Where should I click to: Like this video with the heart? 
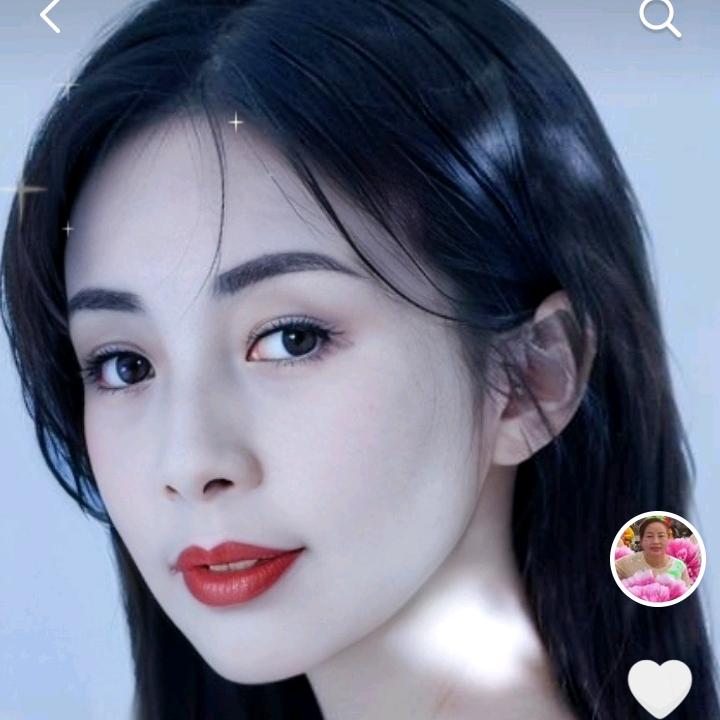(x=660, y=689)
